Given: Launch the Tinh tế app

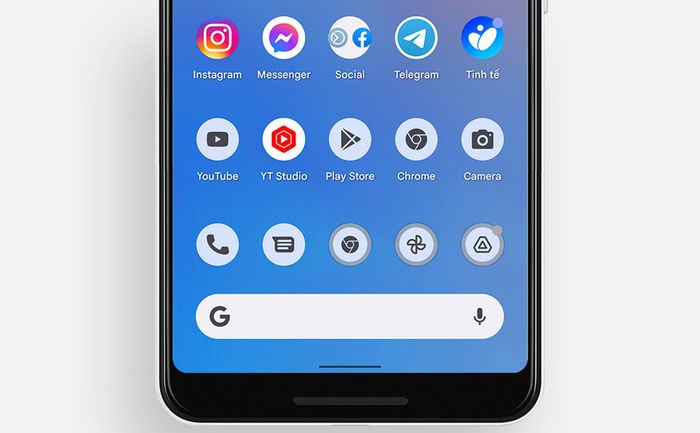Looking at the screenshot, I should point(482,39).
